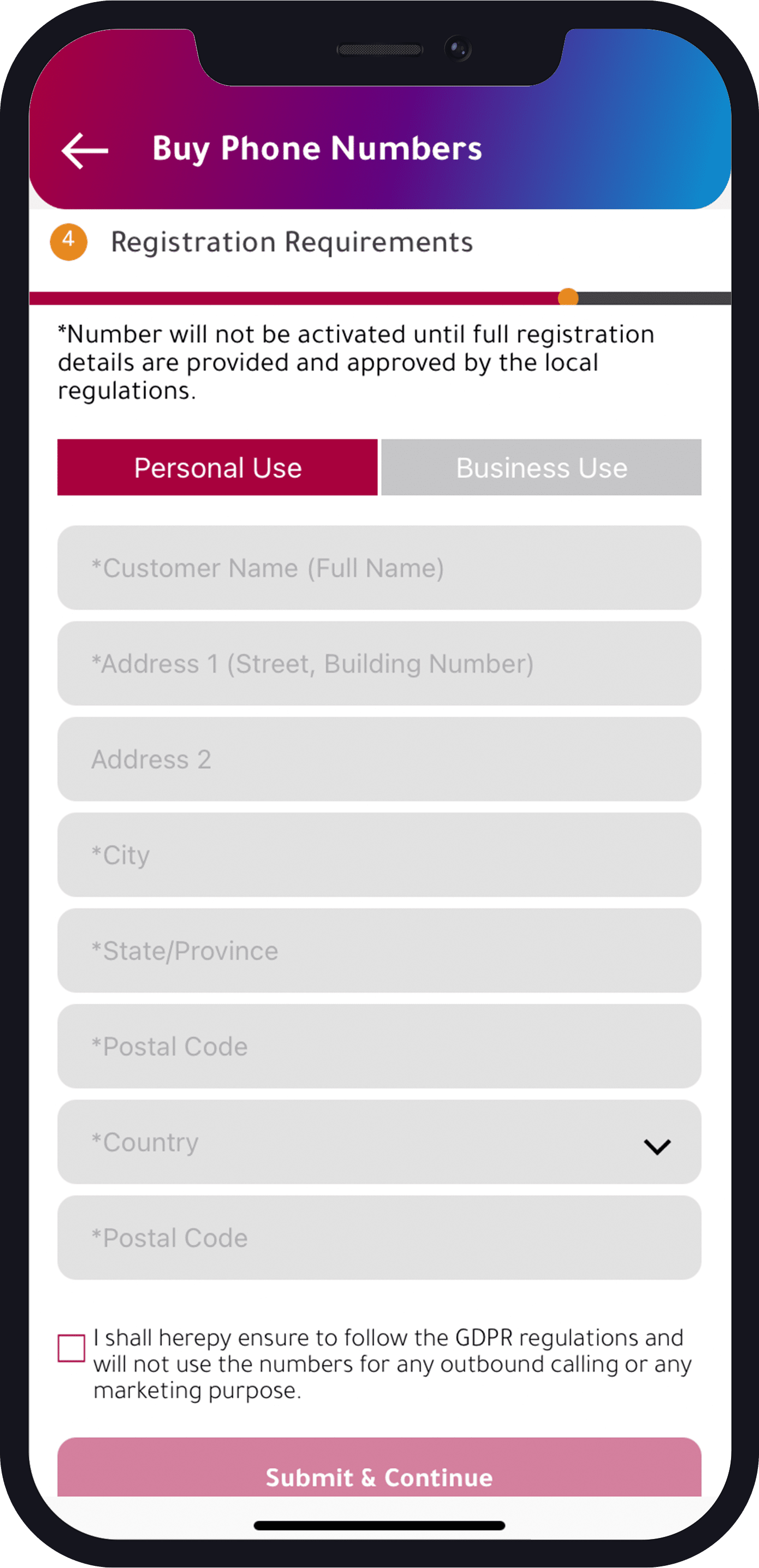Go back using the arrow icon
759x1568 pixels.
pos(85,150)
